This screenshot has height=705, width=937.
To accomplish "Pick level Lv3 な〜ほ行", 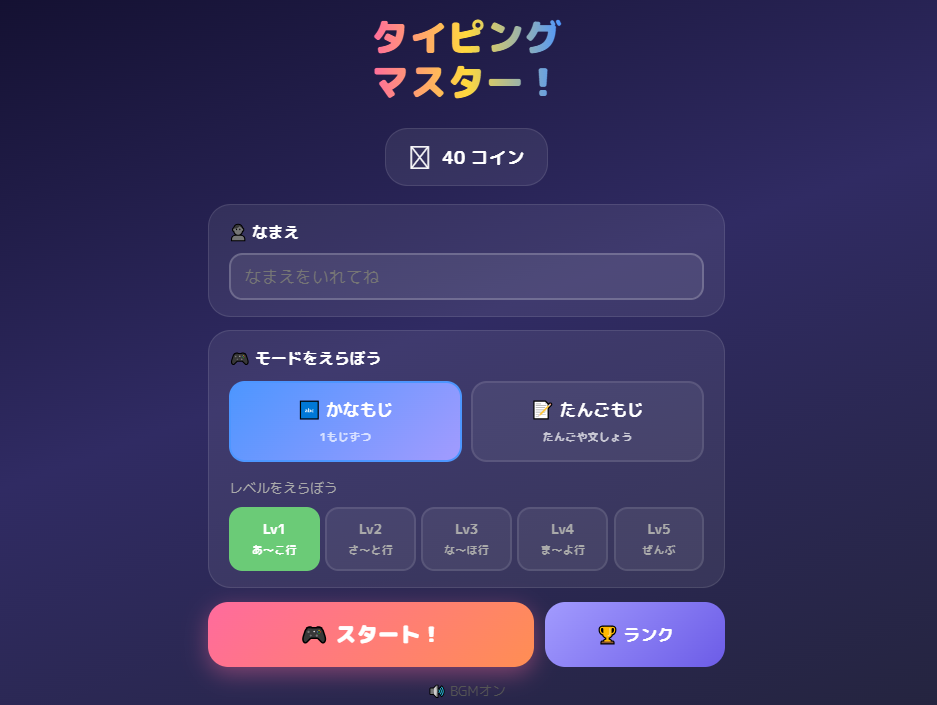I will [466, 539].
